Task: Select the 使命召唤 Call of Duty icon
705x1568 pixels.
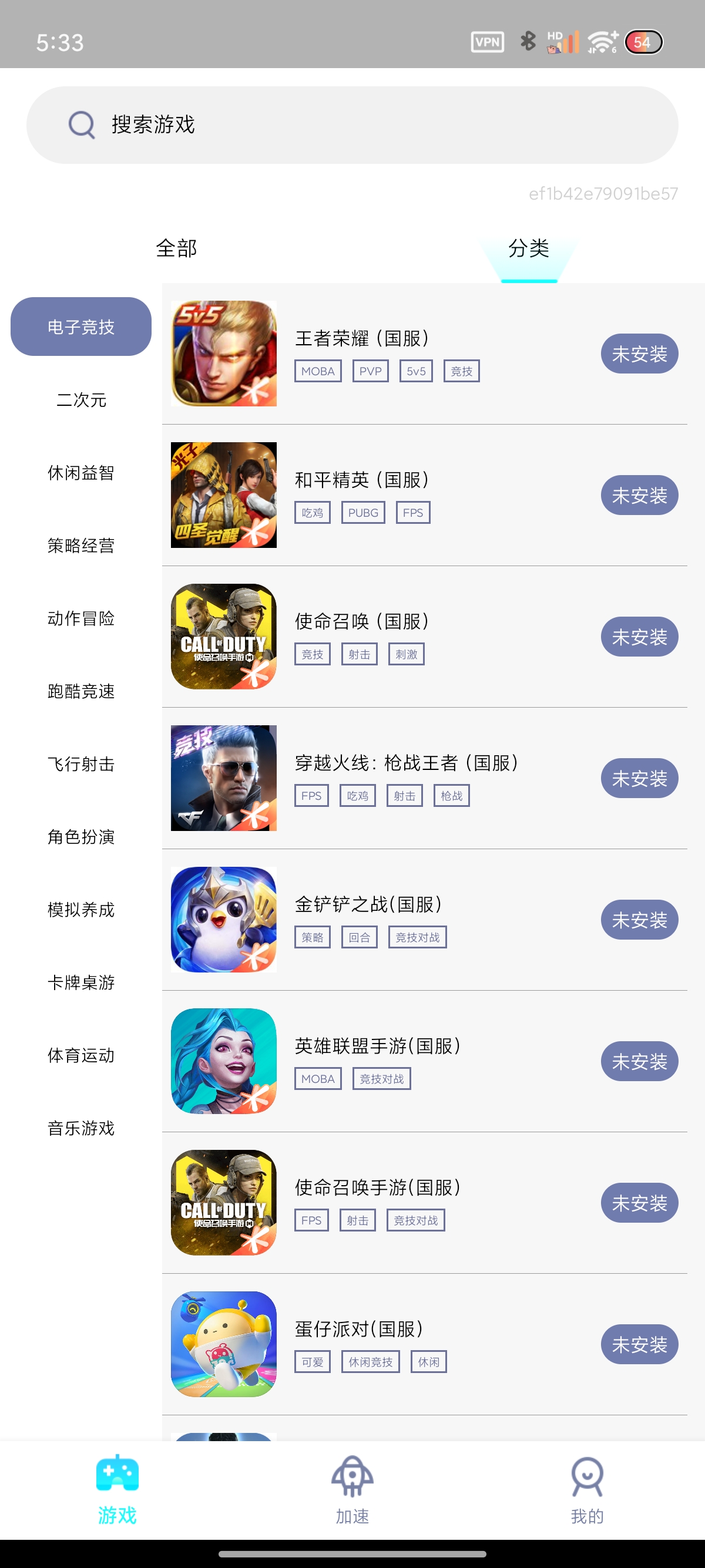Action: (224, 636)
